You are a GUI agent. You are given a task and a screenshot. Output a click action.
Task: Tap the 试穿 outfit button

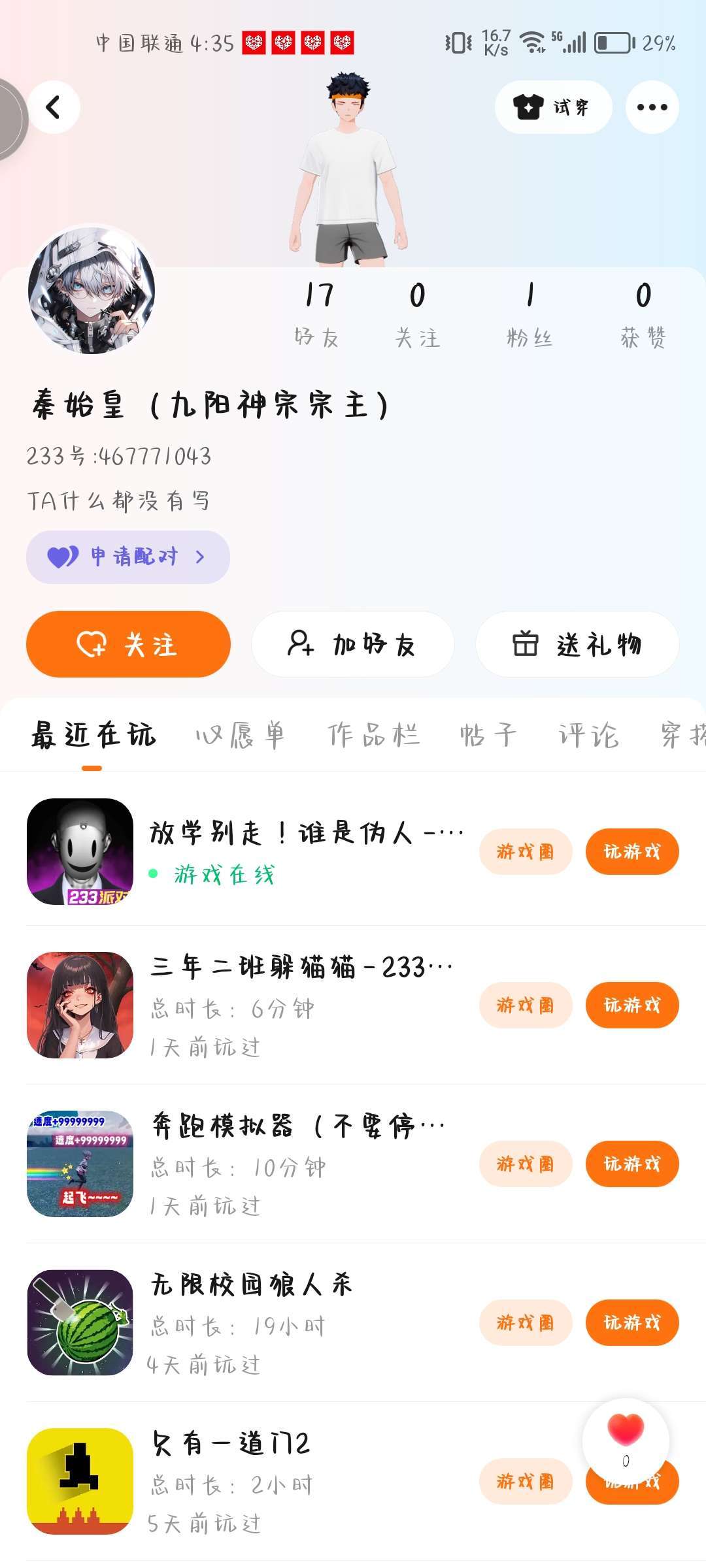click(553, 107)
